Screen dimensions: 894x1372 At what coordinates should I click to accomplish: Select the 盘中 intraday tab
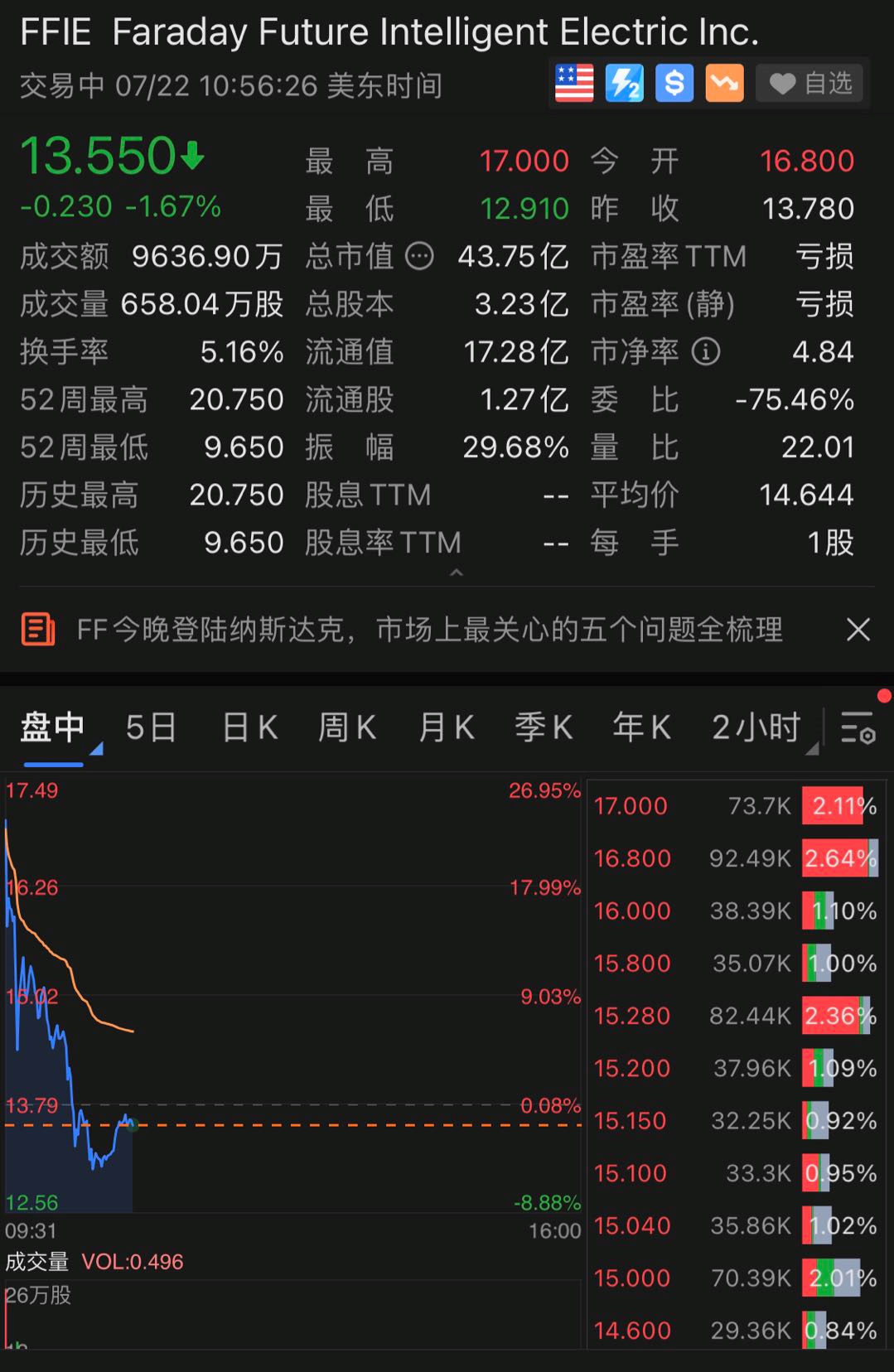pos(53,727)
